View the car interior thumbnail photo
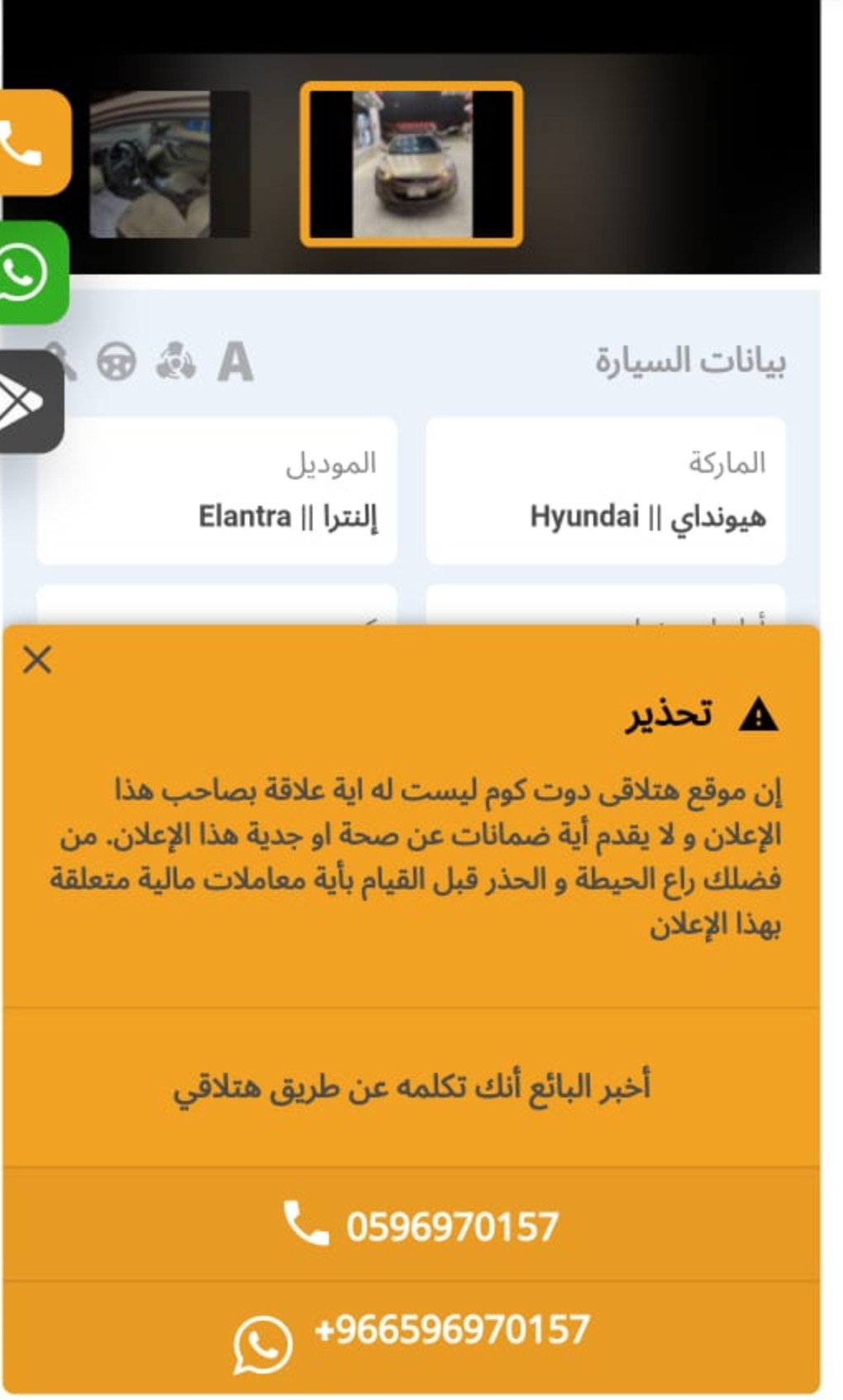This screenshot has height=1400, width=843. (x=169, y=164)
